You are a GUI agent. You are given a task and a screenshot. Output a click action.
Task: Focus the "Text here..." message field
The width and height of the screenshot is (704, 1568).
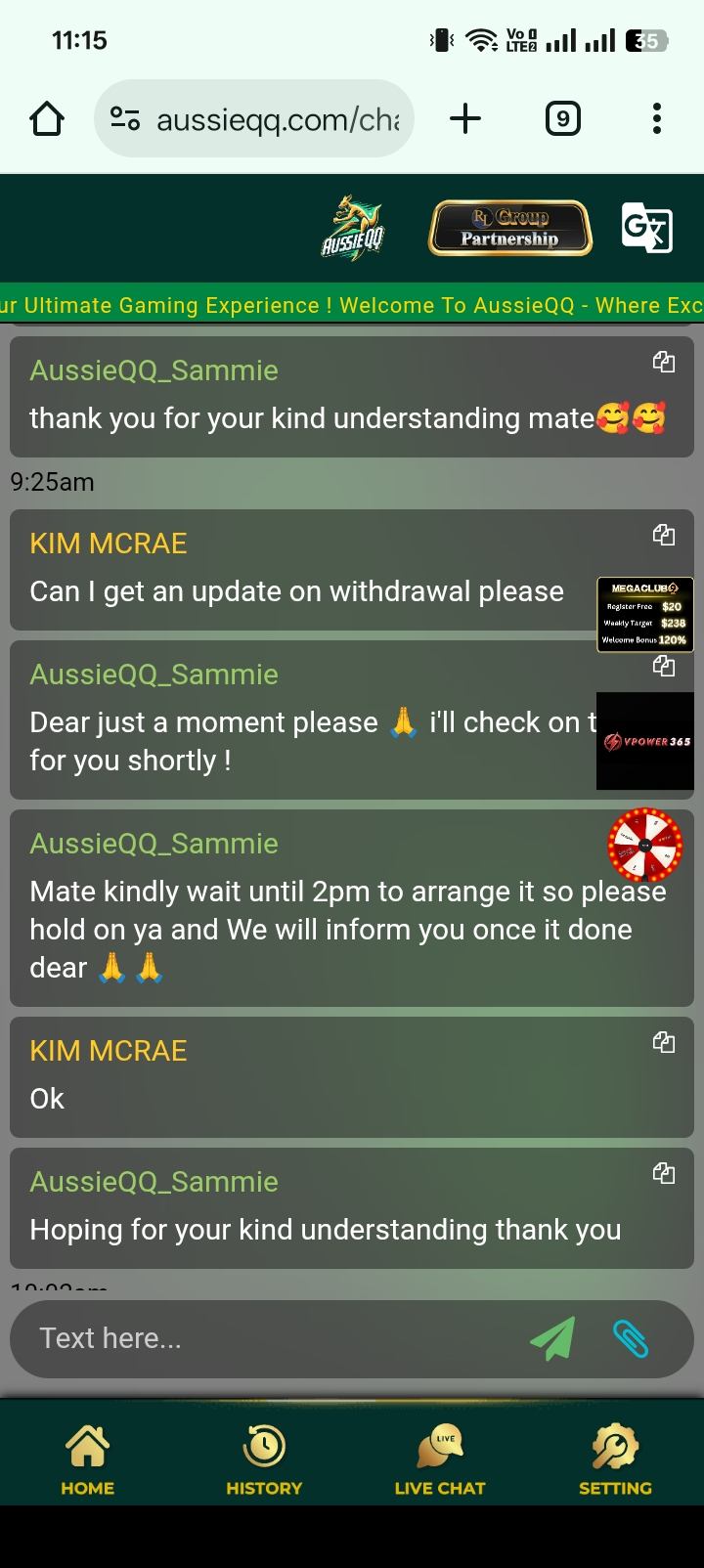(264, 1338)
